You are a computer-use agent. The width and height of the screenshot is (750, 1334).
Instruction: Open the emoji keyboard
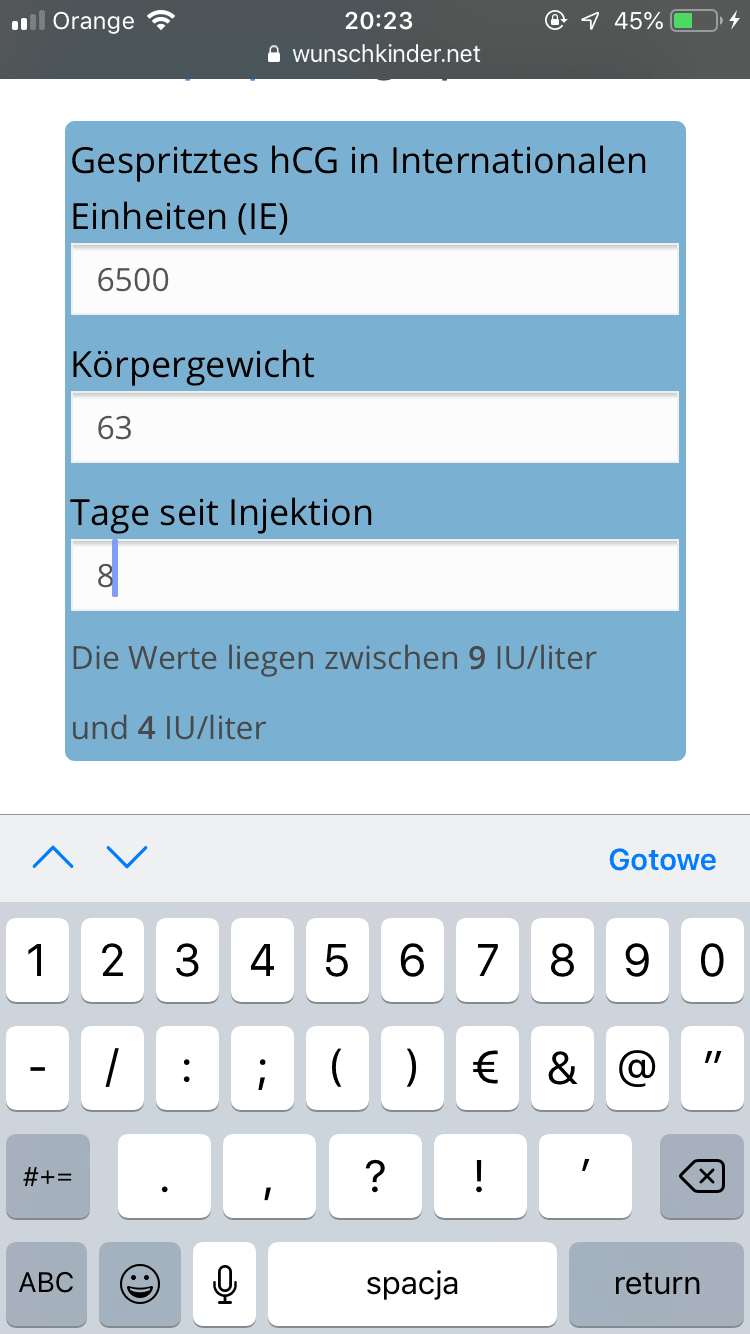[140, 1283]
